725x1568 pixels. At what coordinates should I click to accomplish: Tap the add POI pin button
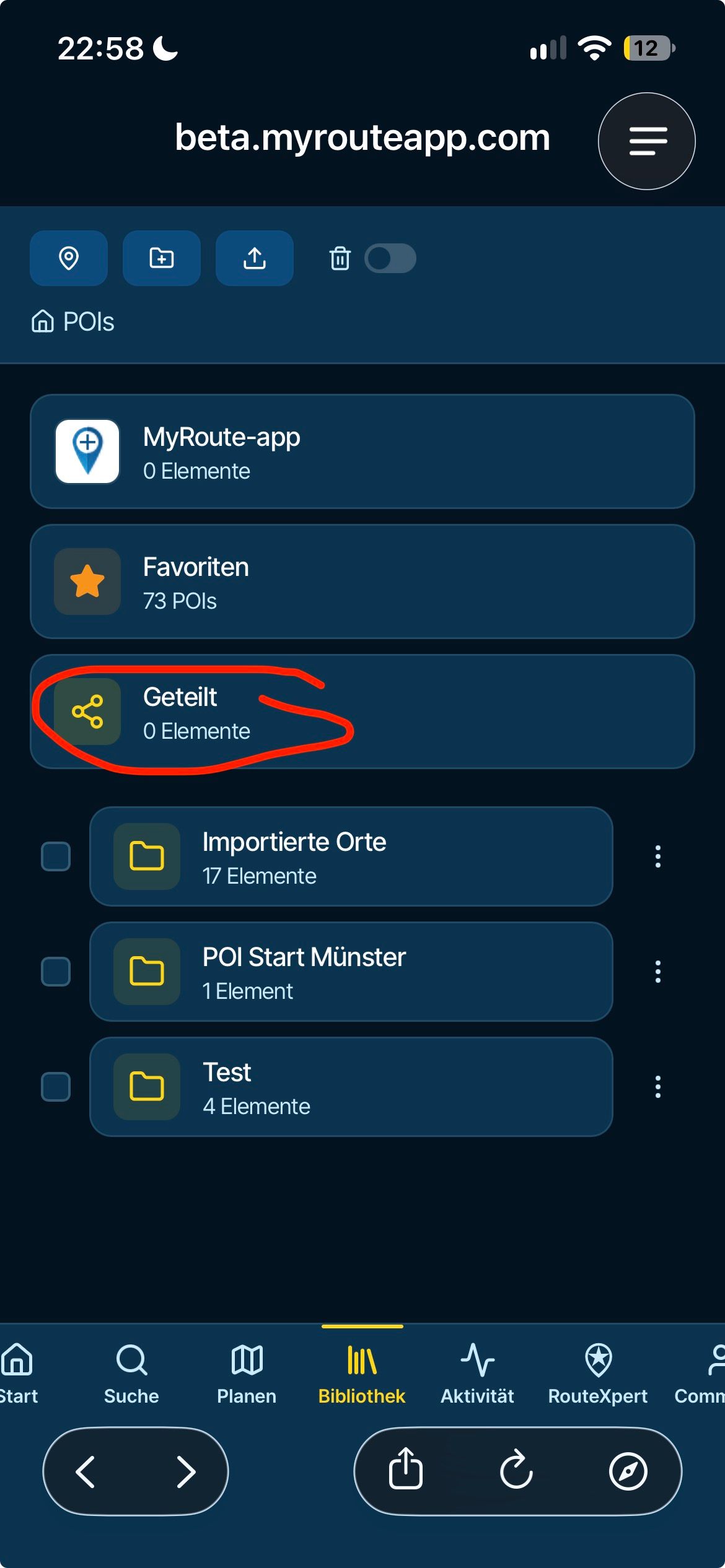click(x=69, y=258)
